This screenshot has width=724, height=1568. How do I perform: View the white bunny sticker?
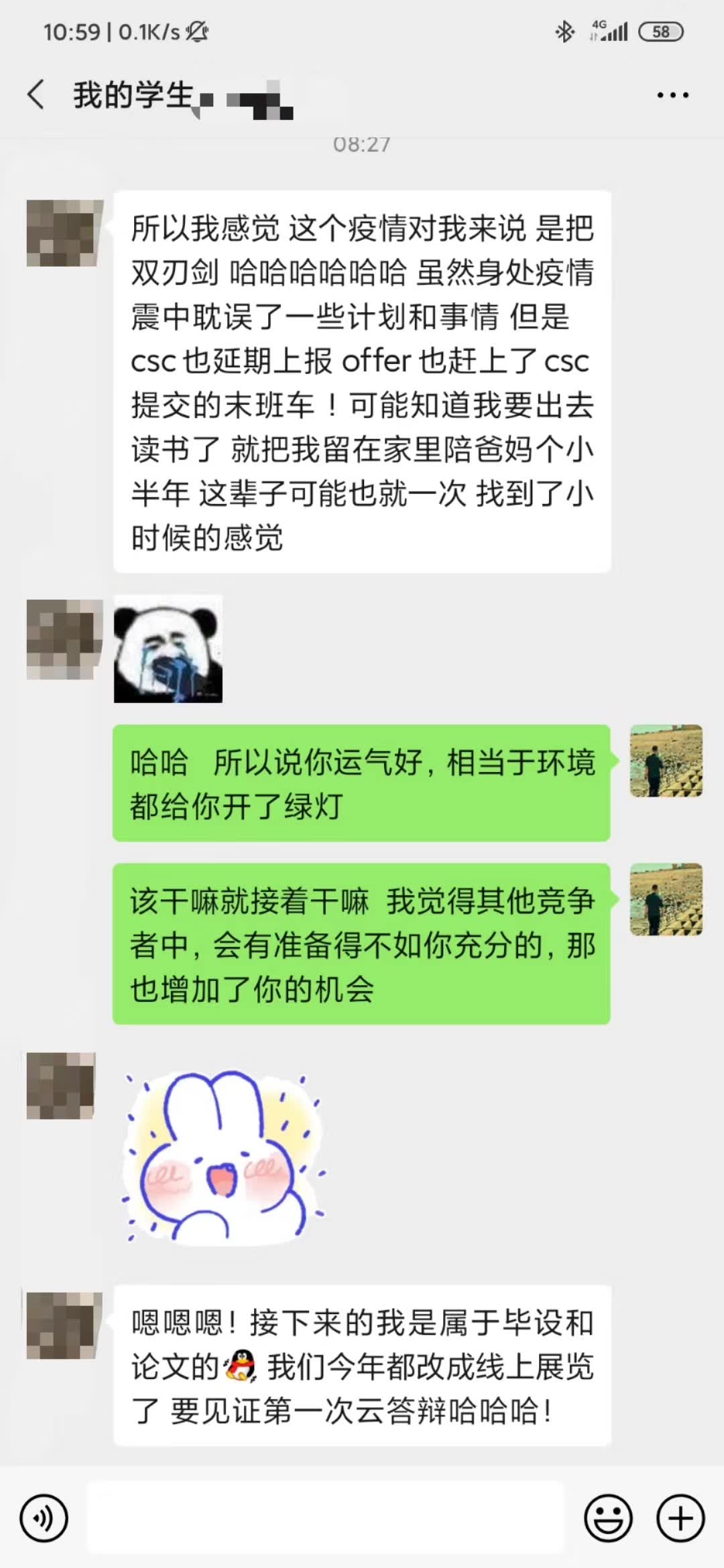point(225,1158)
